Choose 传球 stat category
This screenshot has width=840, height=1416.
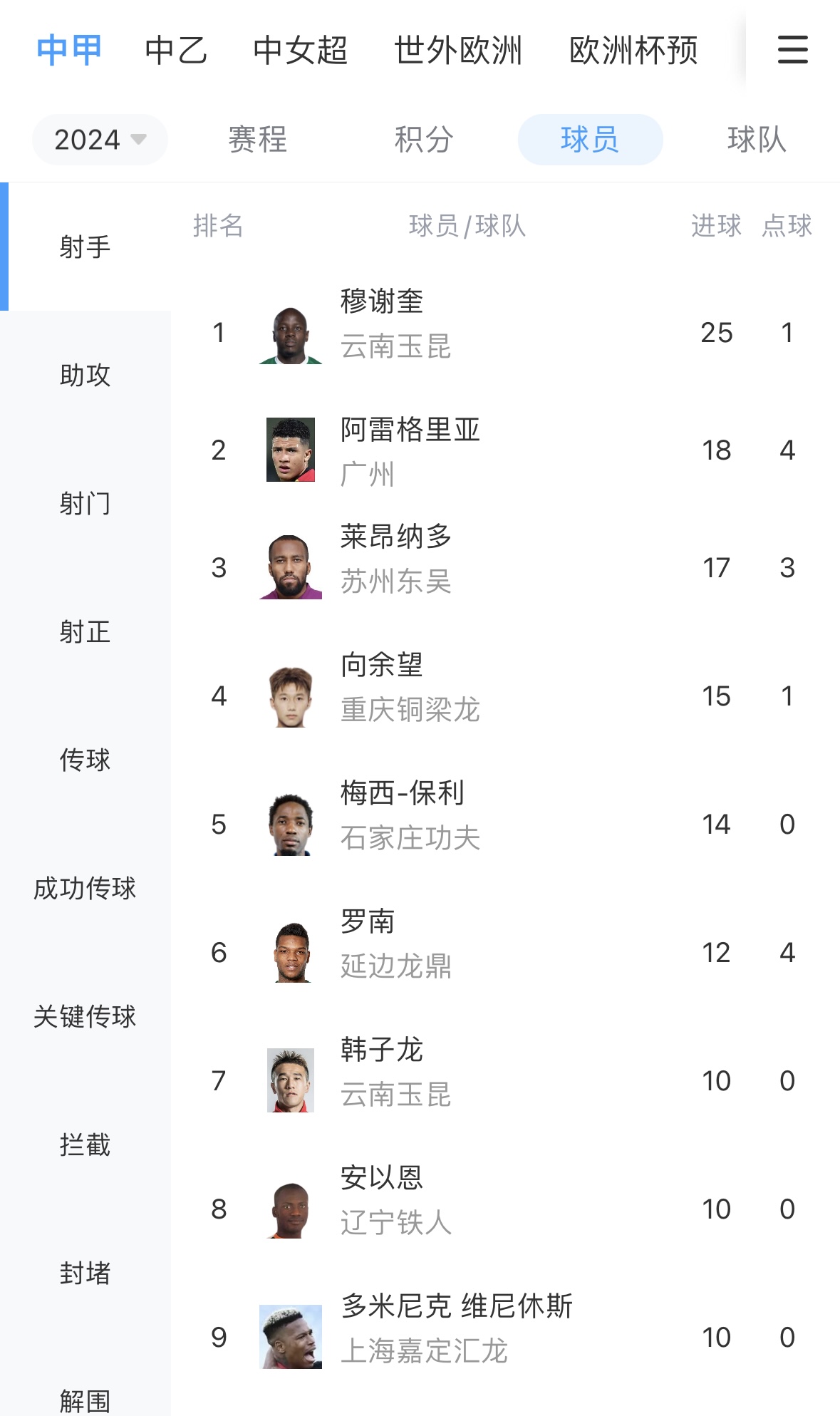pos(85,760)
